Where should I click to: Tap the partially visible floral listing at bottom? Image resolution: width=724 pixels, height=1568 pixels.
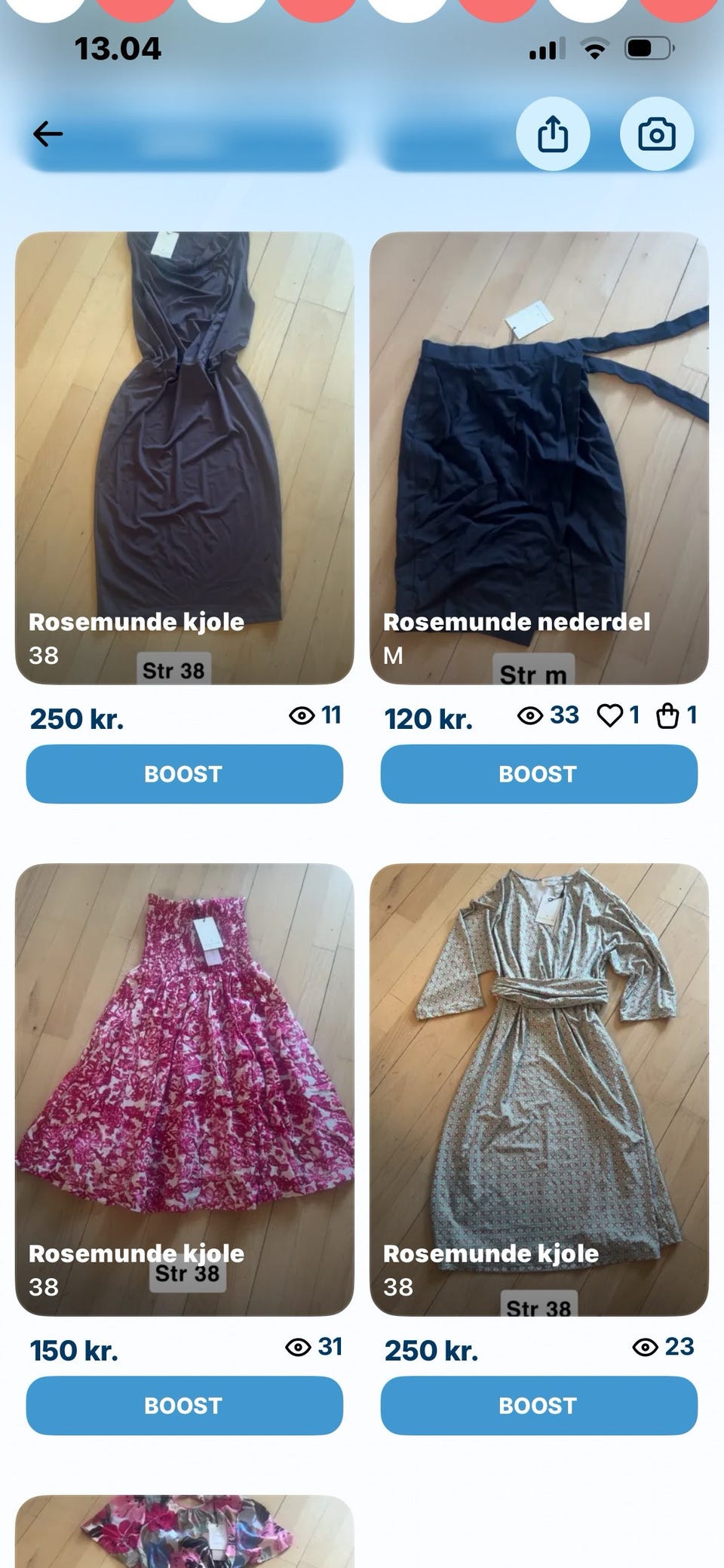[x=183, y=1539]
